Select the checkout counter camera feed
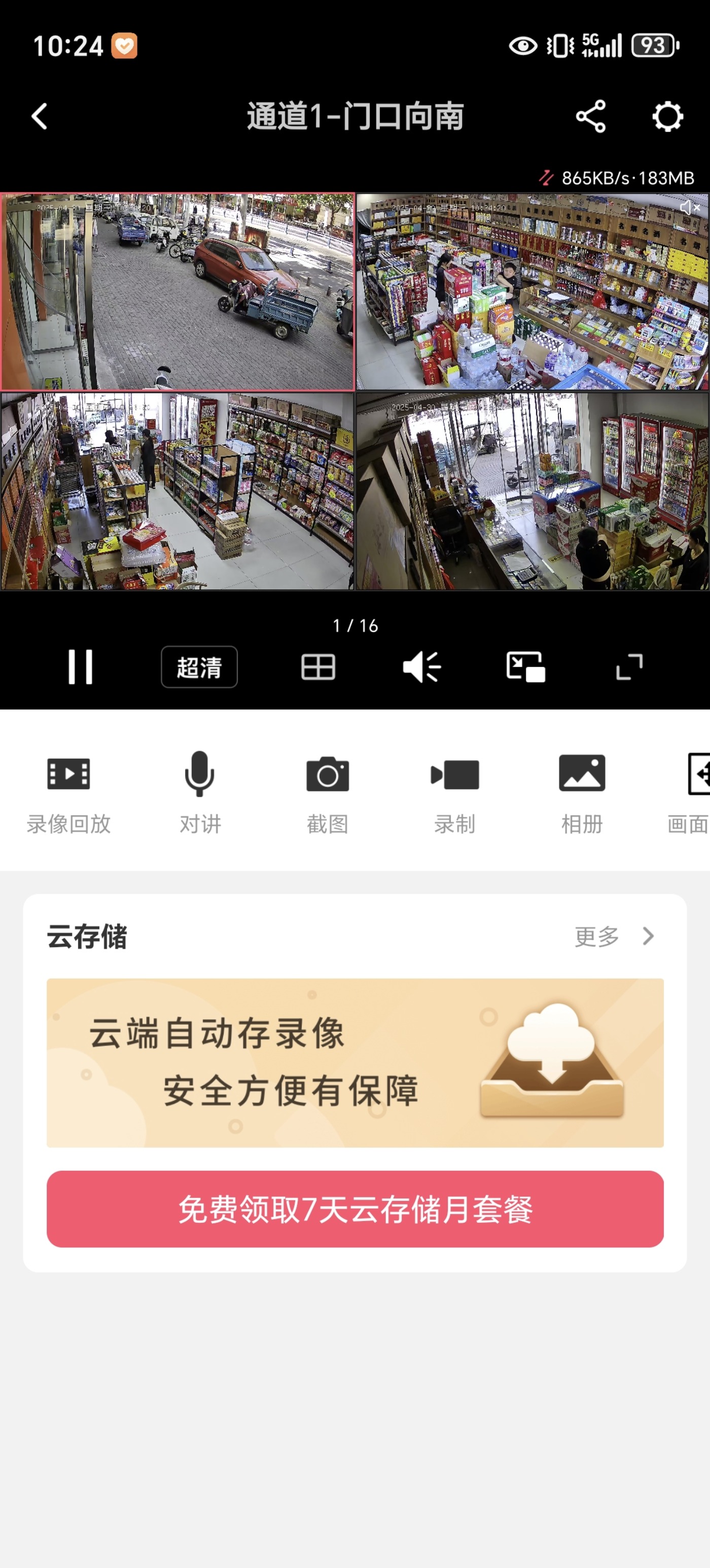Viewport: 710px width, 1568px height. pos(532,491)
